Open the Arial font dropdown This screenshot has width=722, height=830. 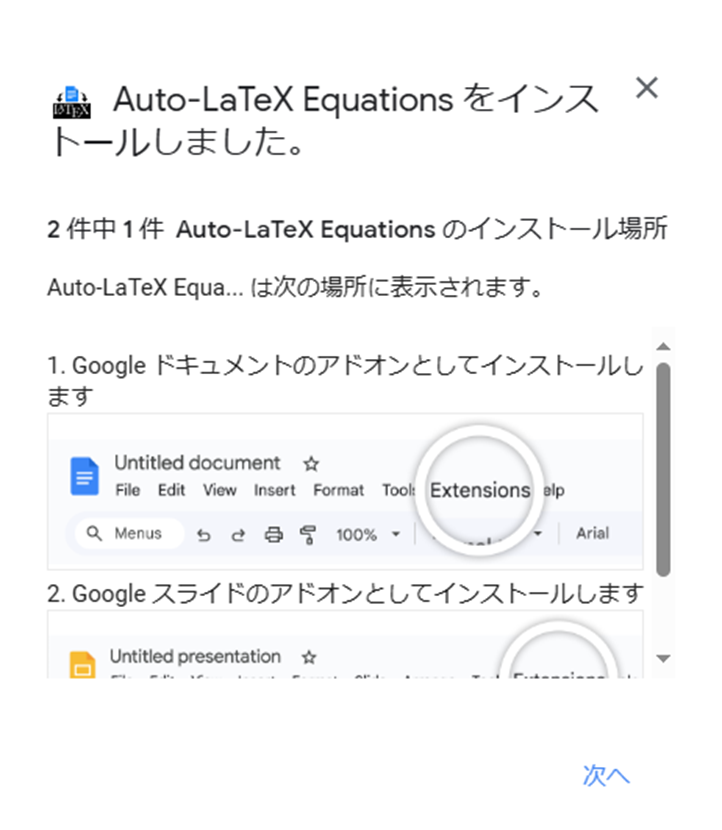(592, 533)
